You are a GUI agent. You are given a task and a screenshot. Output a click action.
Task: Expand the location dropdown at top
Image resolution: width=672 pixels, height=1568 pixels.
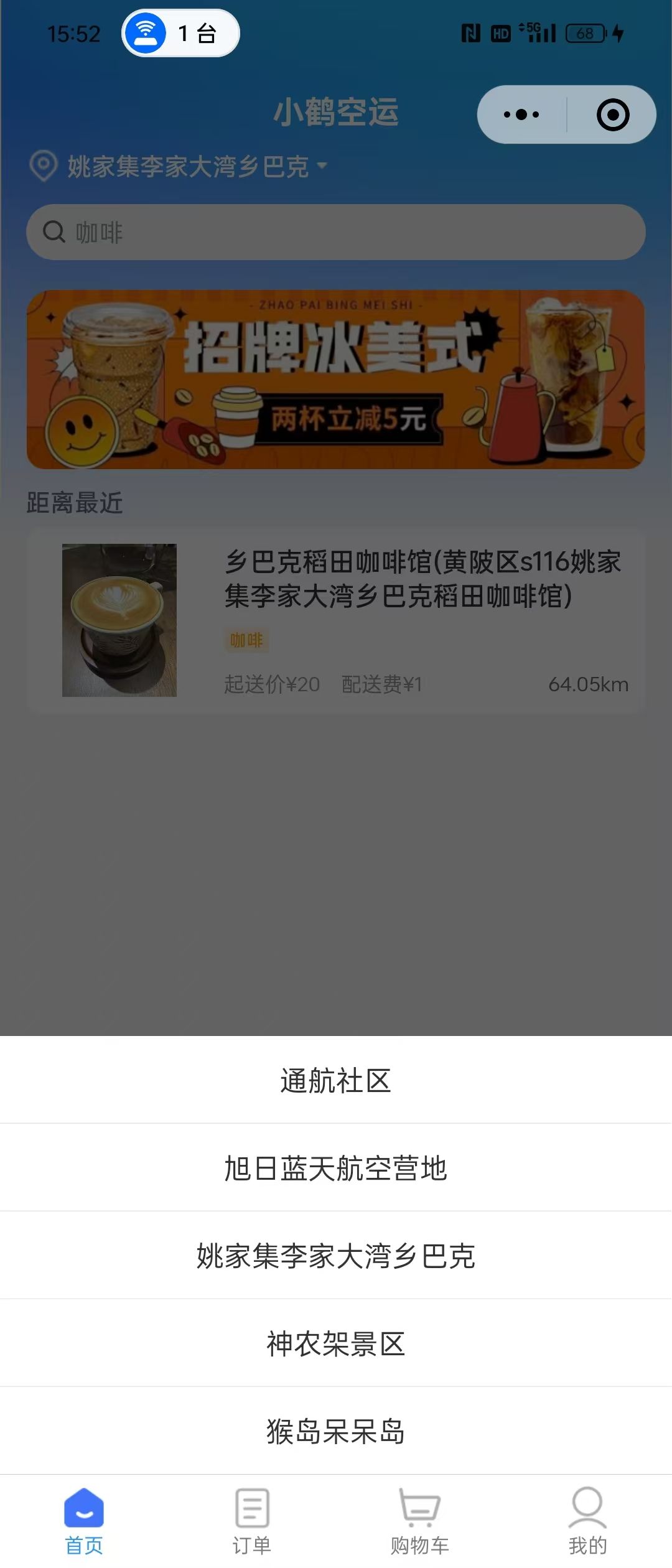point(187,166)
